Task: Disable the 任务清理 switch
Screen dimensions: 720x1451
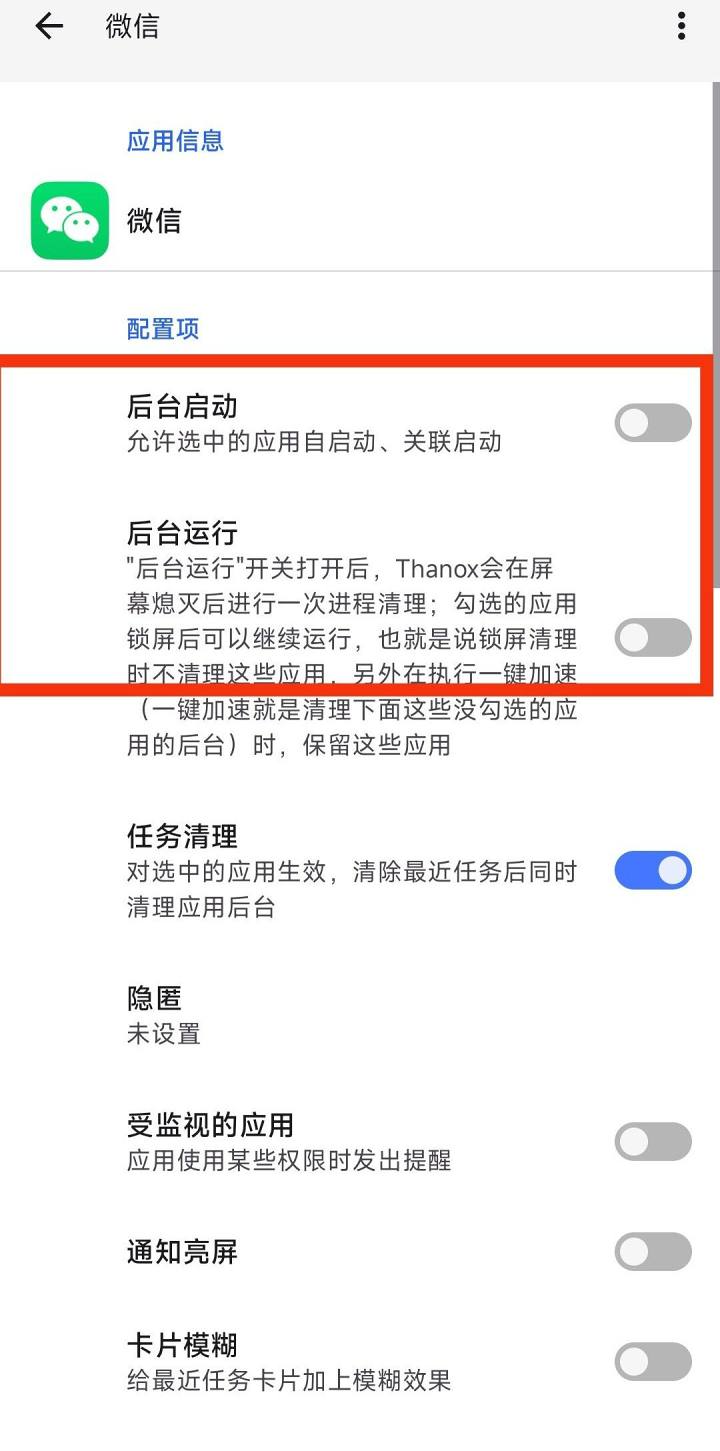Action: click(653, 871)
